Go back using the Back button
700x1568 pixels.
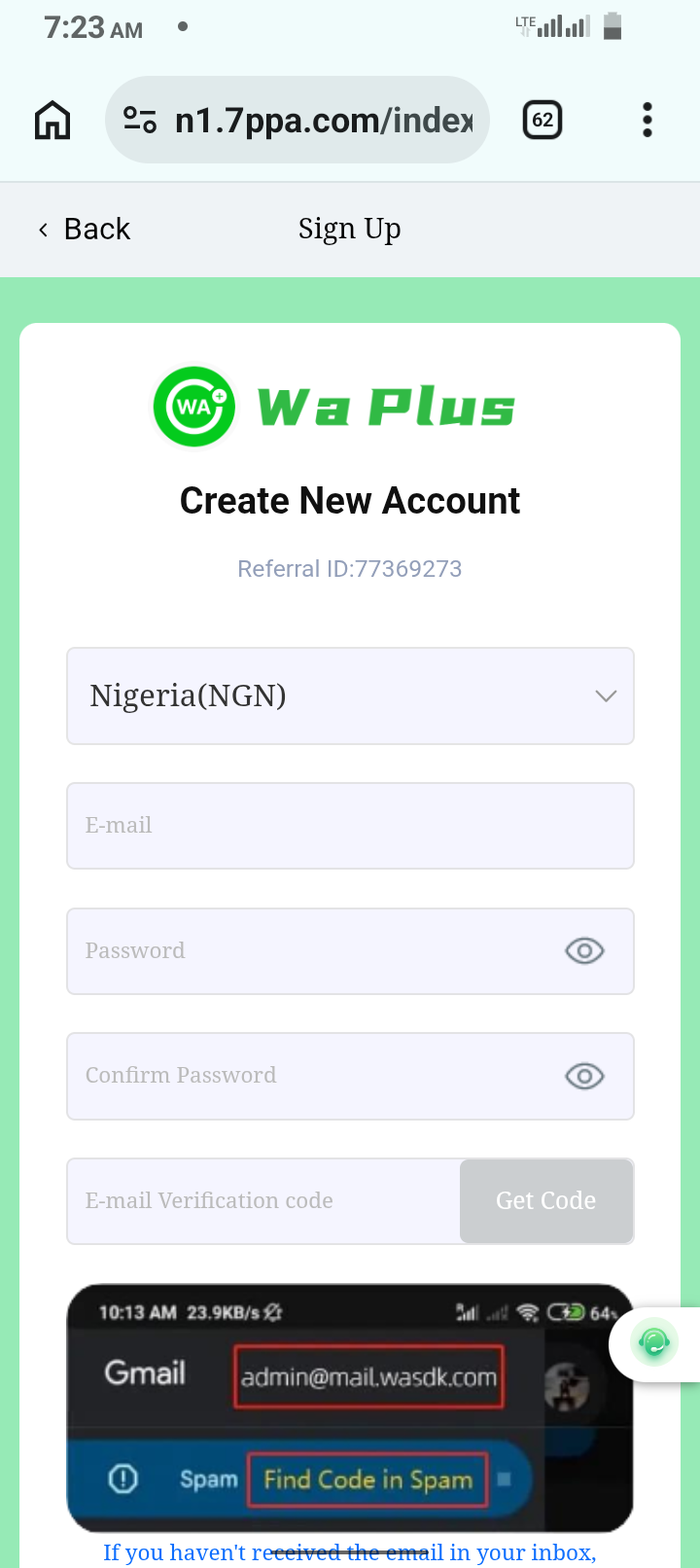[x=85, y=230]
